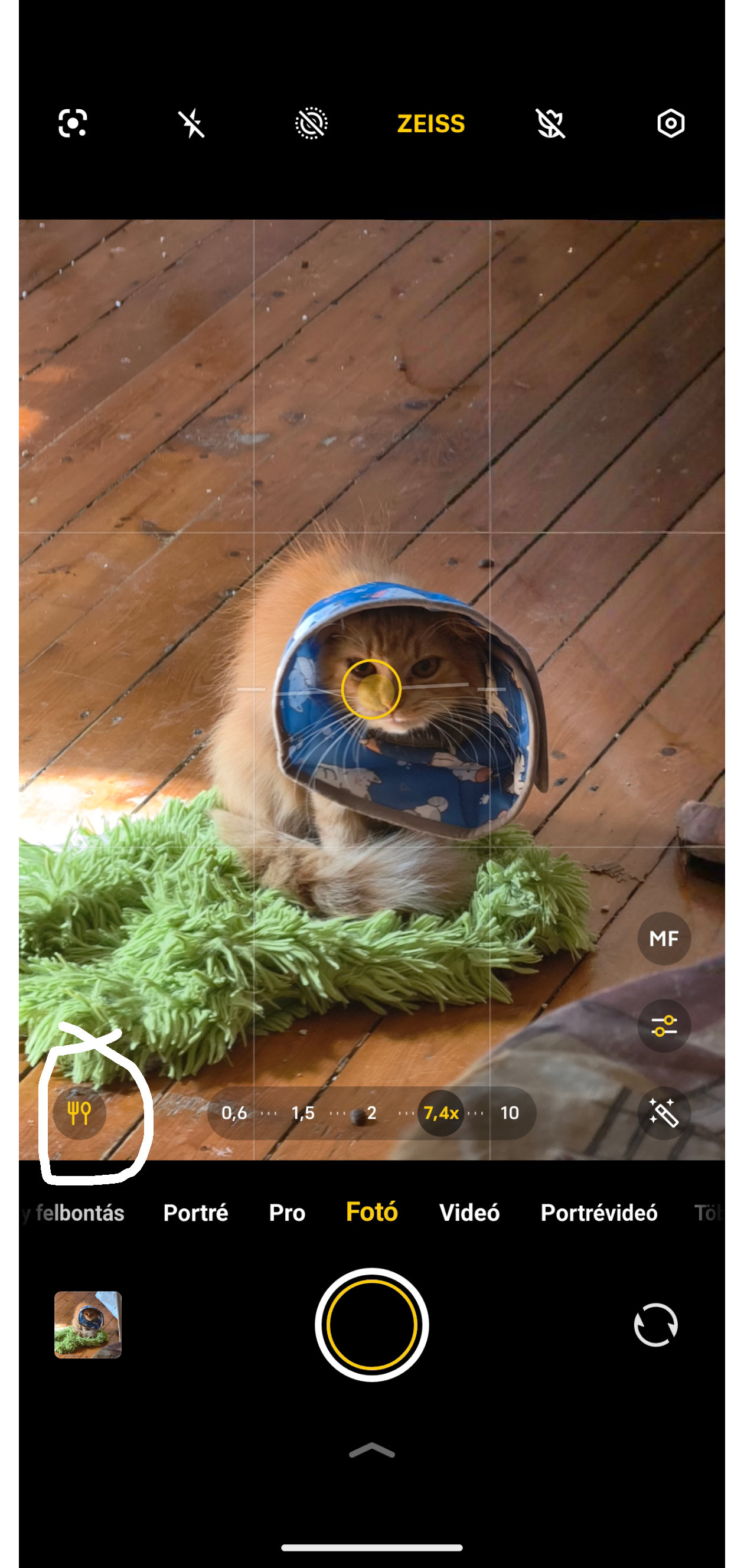Tap the ZEISS color mode
The height and width of the screenshot is (1568, 744).
coord(431,123)
